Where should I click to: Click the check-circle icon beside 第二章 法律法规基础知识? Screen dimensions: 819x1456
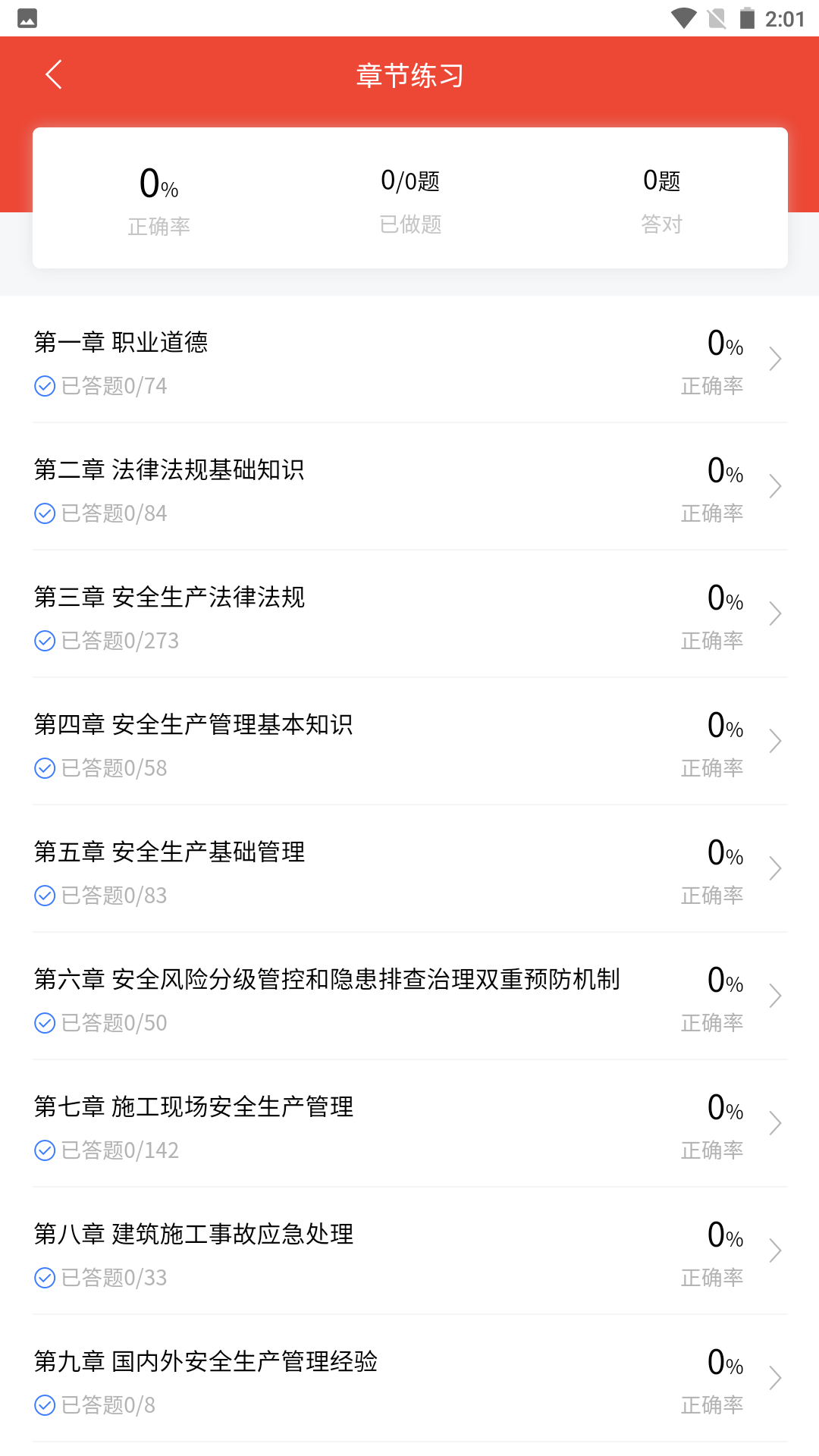pyautogui.click(x=44, y=513)
